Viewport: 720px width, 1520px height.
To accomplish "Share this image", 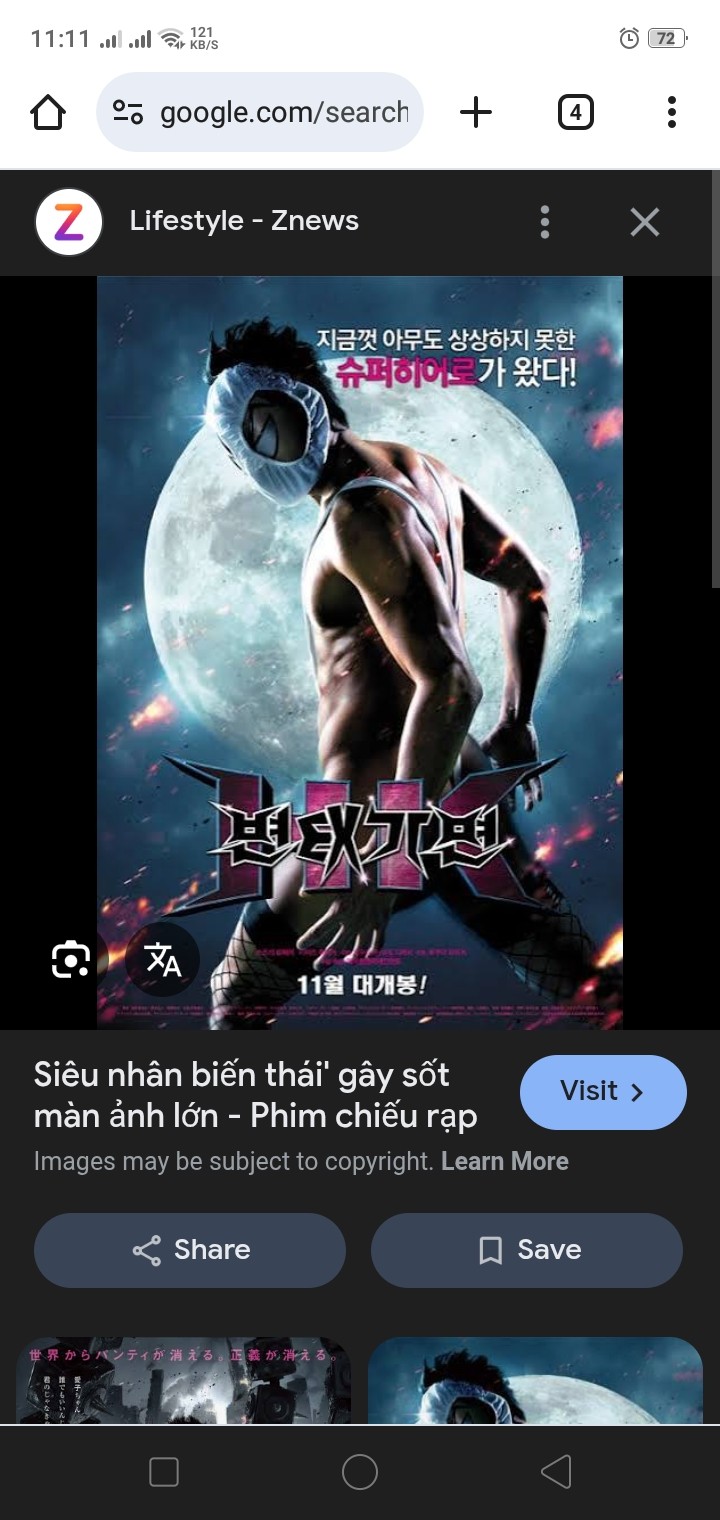I will (190, 1250).
